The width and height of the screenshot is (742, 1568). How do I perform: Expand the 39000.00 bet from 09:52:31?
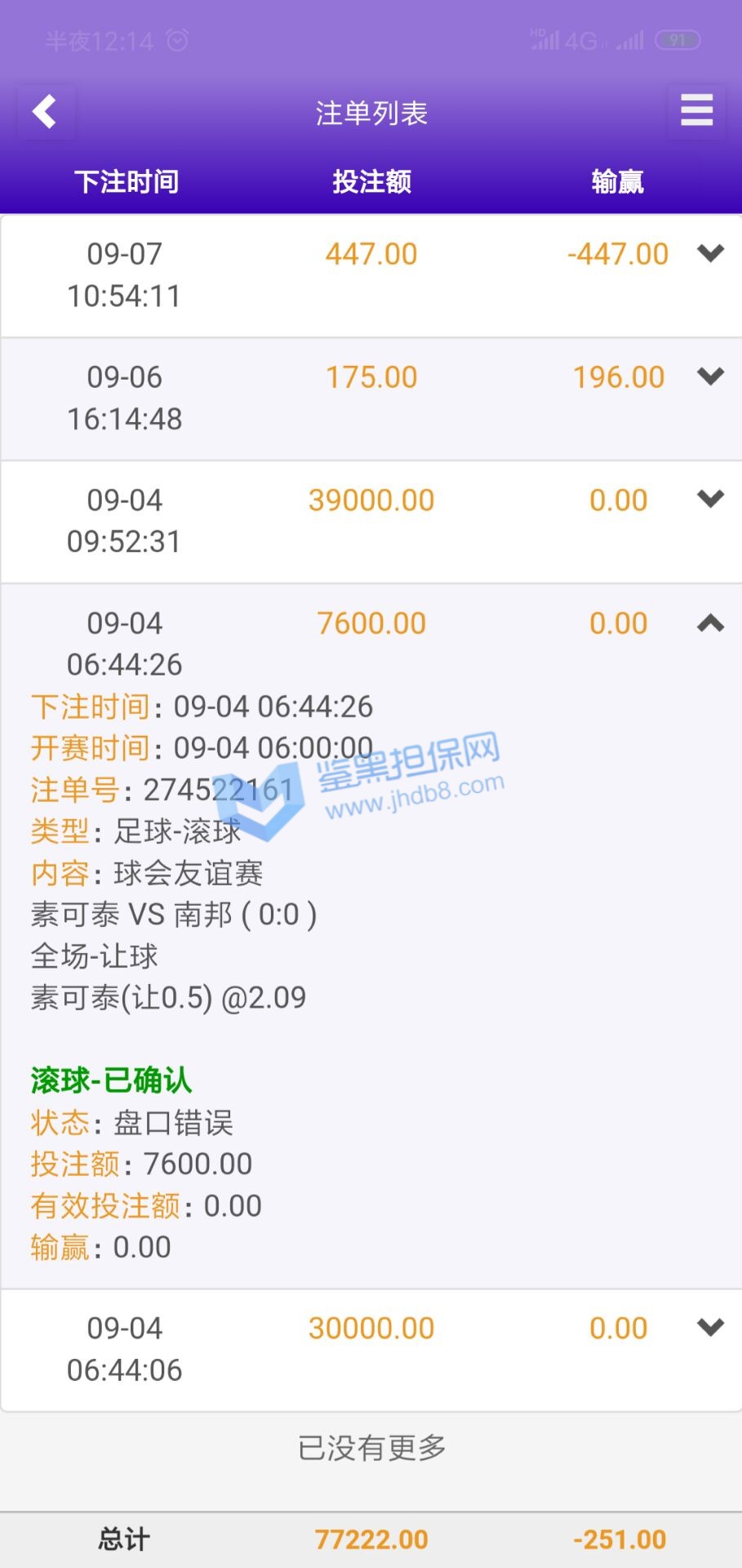coord(710,499)
